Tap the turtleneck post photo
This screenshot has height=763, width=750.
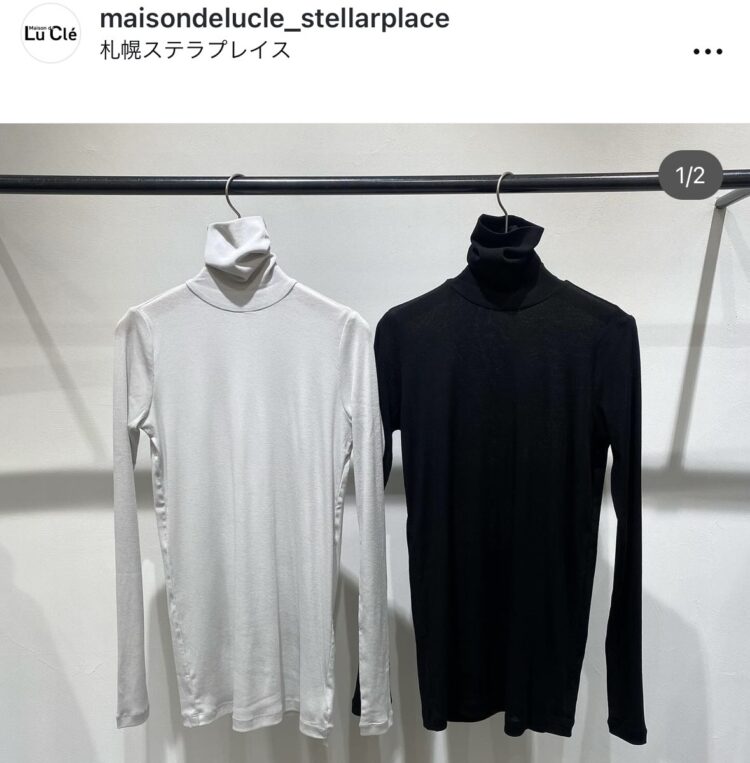click(375, 450)
